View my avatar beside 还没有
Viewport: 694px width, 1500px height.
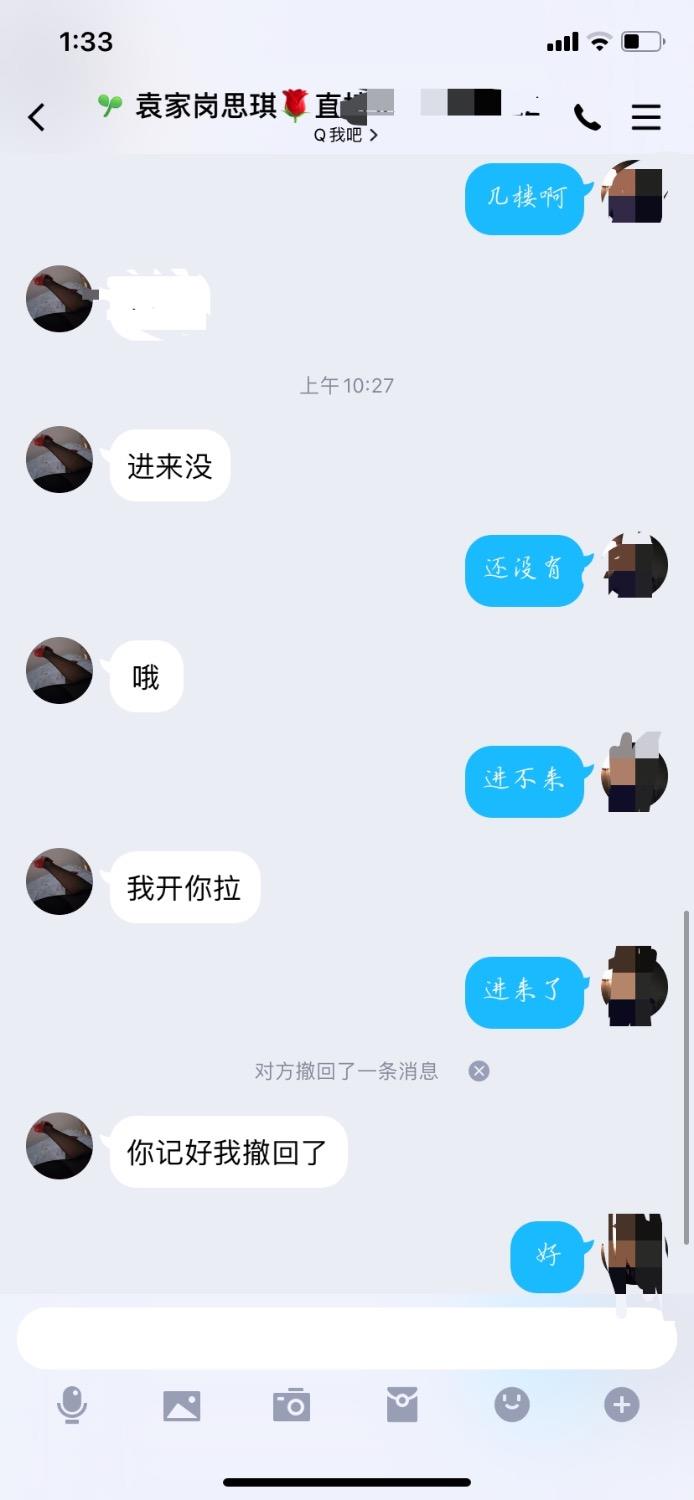(x=635, y=566)
